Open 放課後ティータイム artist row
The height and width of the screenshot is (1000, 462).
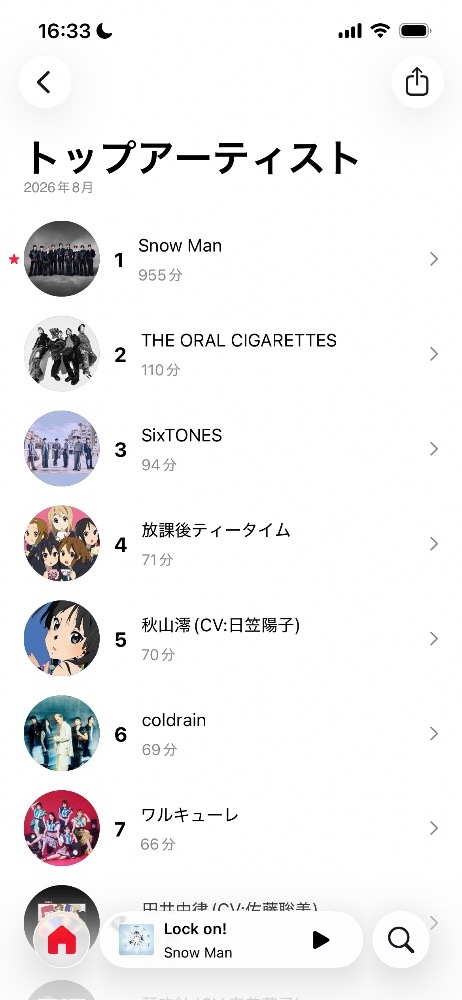[x=231, y=543]
